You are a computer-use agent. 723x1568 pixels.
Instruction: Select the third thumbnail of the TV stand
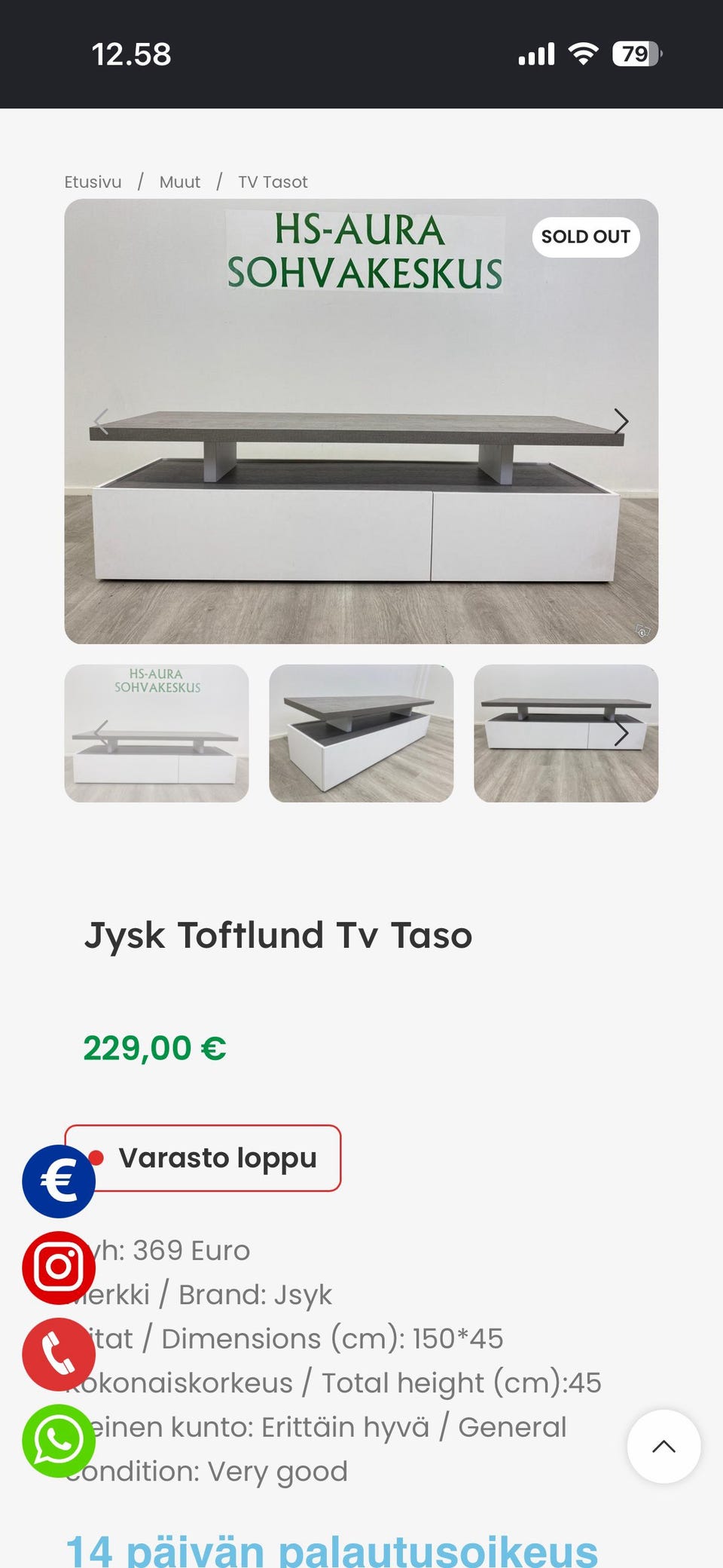click(566, 733)
